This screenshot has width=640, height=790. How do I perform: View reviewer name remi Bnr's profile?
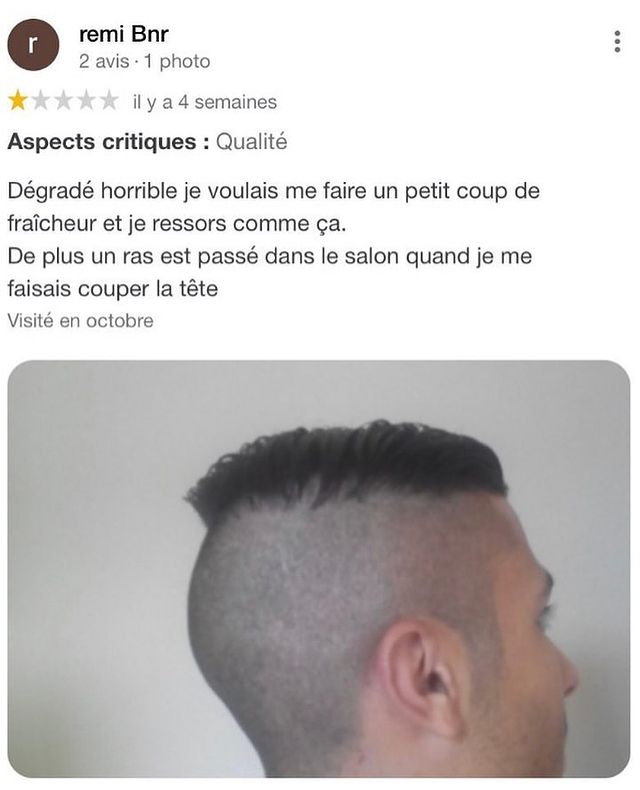pyautogui.click(x=123, y=34)
